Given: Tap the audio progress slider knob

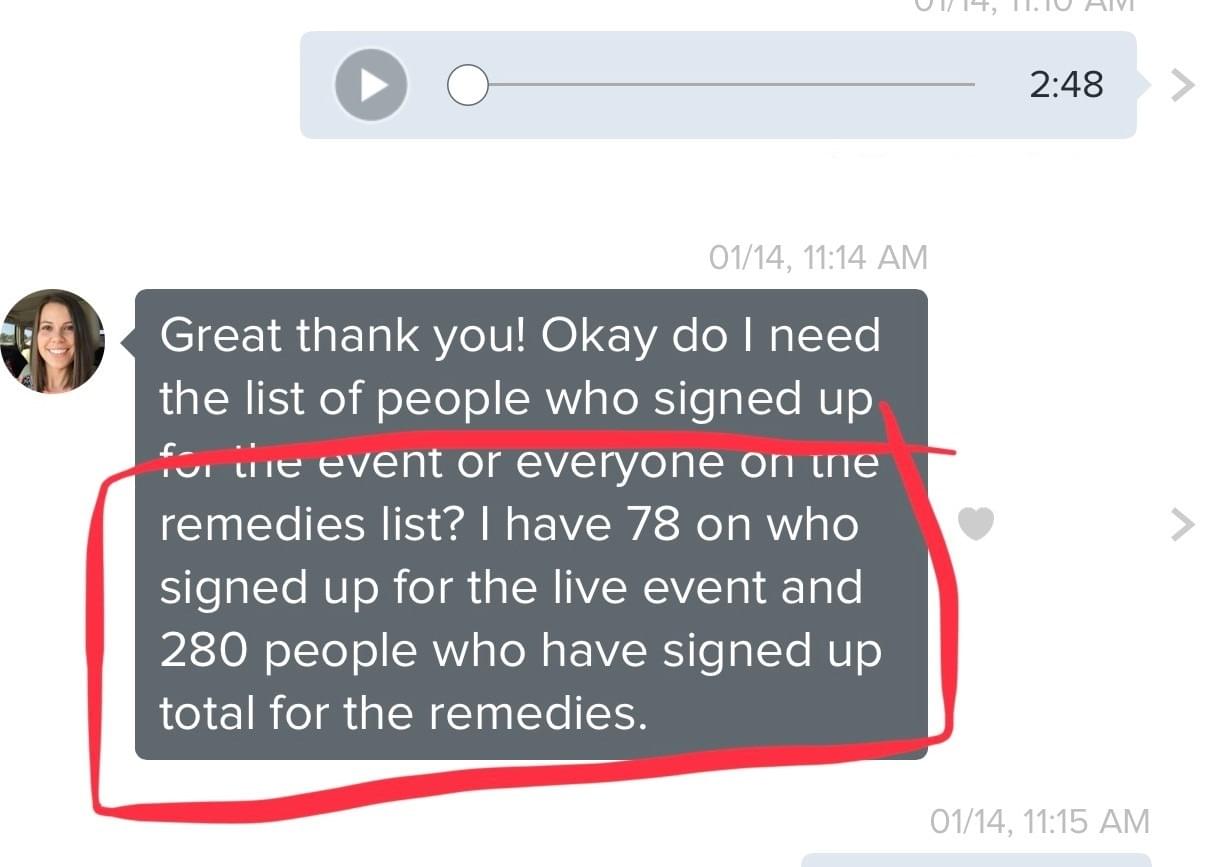Looking at the screenshot, I should click(x=467, y=85).
